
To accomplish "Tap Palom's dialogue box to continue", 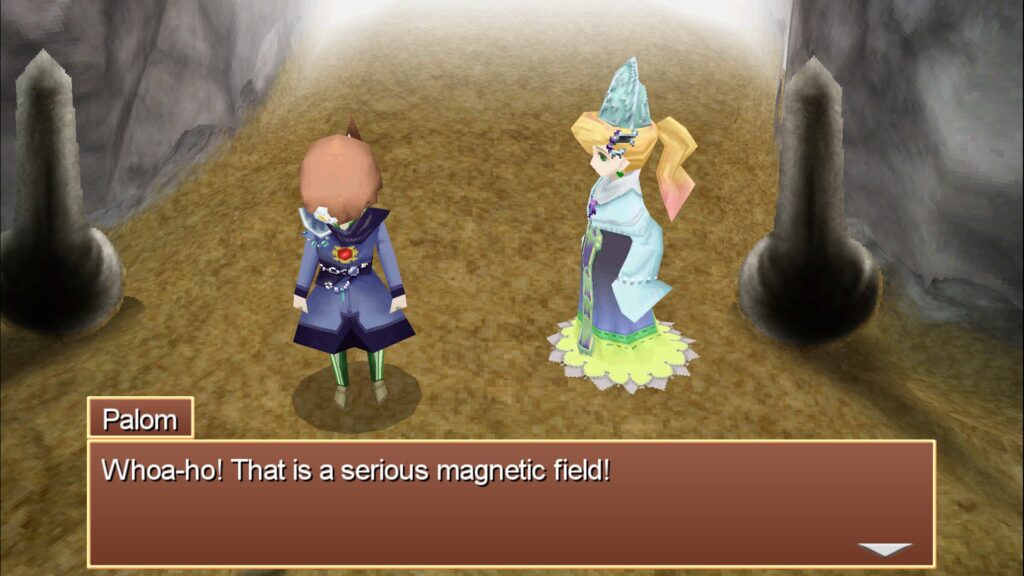I will point(511,504).
